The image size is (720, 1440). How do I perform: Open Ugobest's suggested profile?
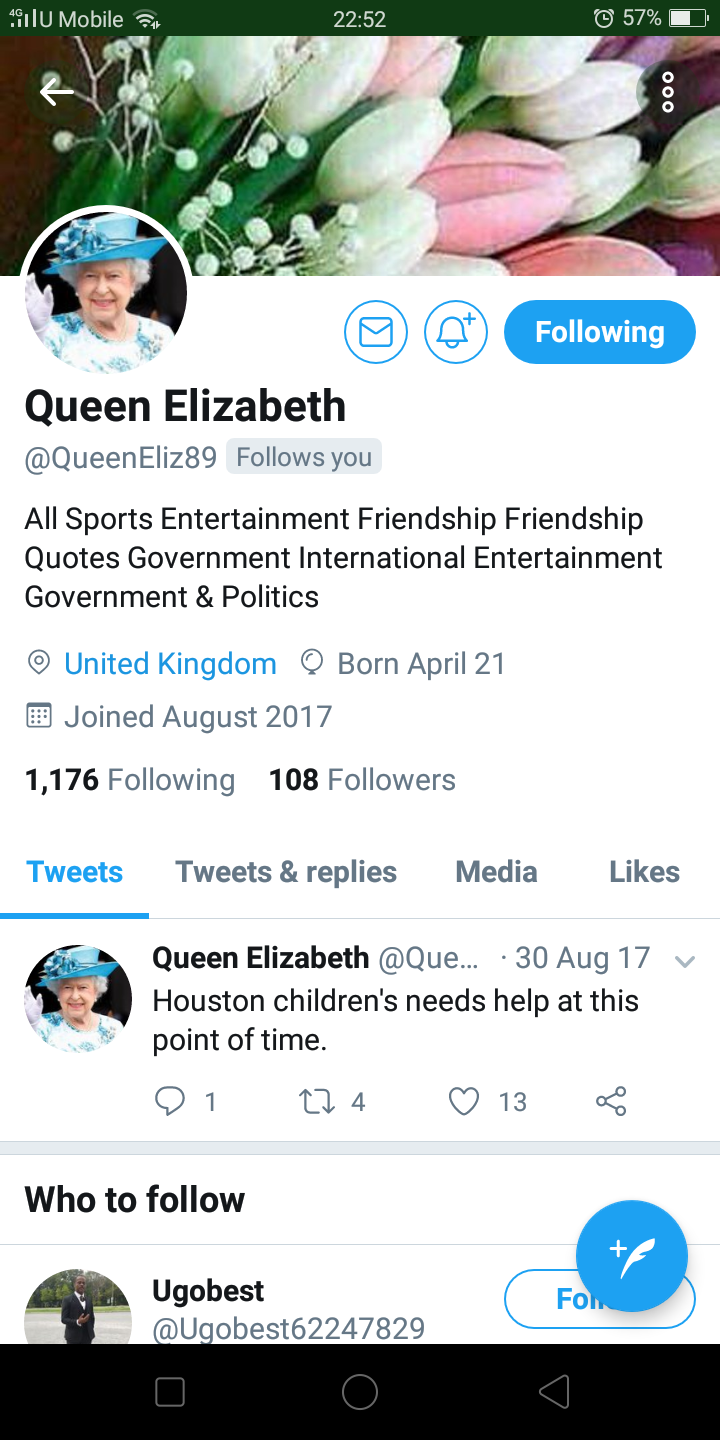pyautogui.click(x=208, y=1291)
